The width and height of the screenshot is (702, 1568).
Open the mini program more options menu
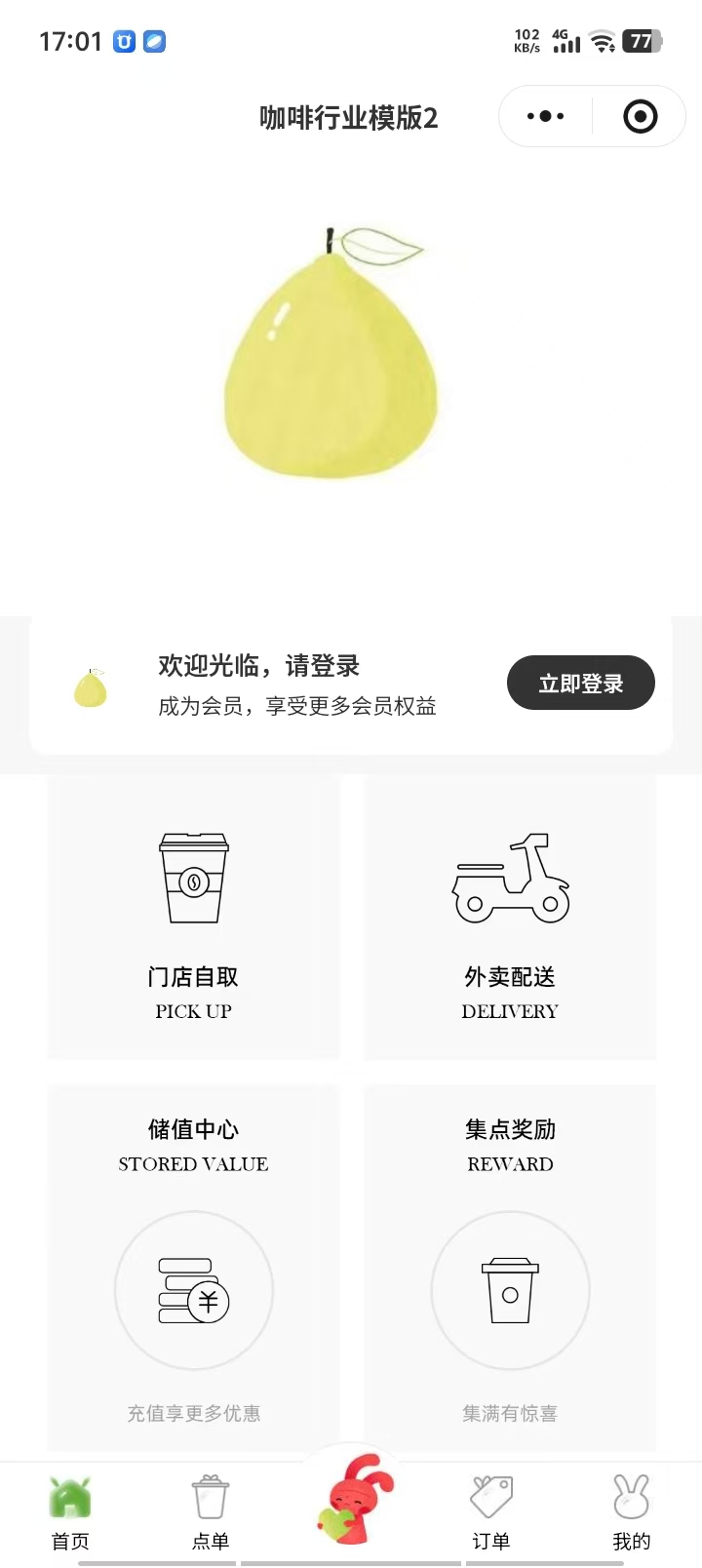coord(545,117)
